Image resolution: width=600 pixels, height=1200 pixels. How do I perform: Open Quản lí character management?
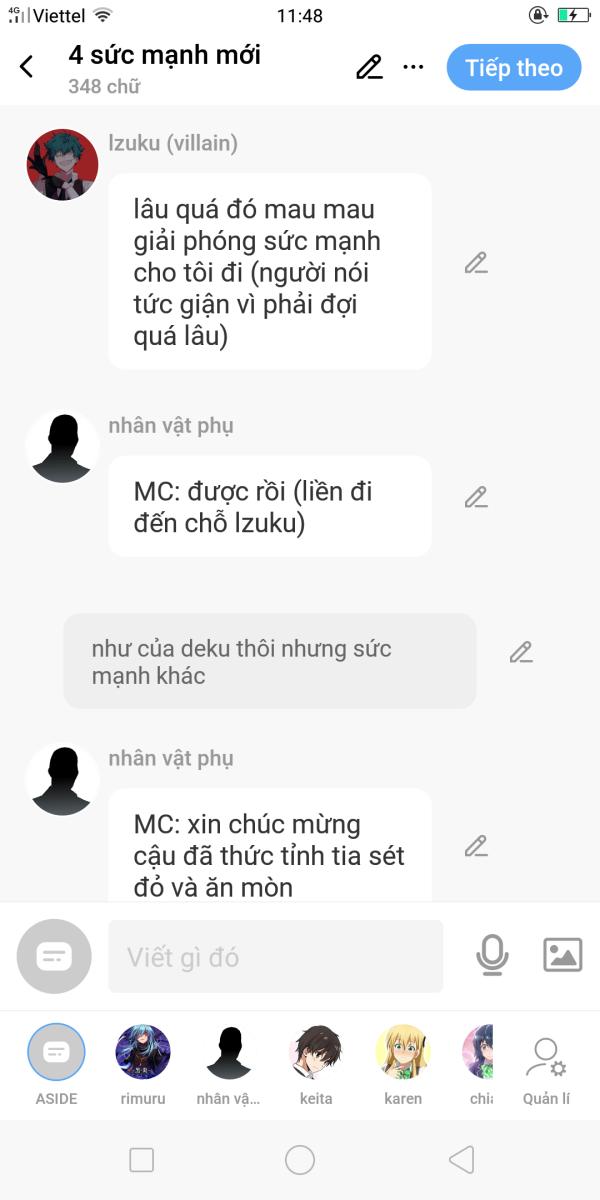pos(546,1065)
